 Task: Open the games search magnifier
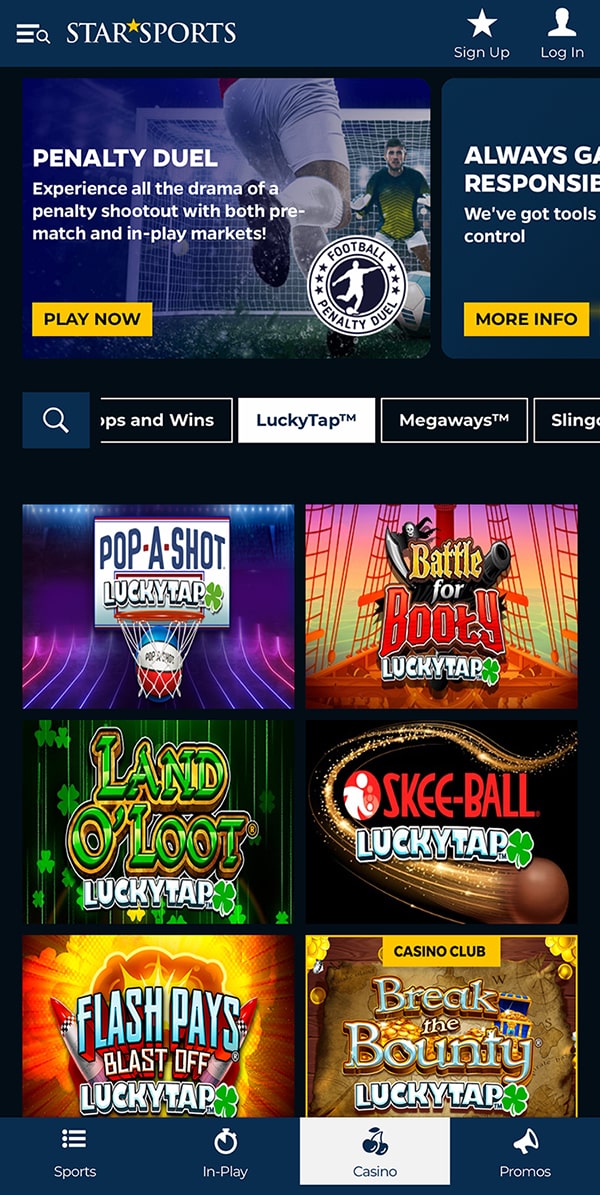tap(56, 420)
